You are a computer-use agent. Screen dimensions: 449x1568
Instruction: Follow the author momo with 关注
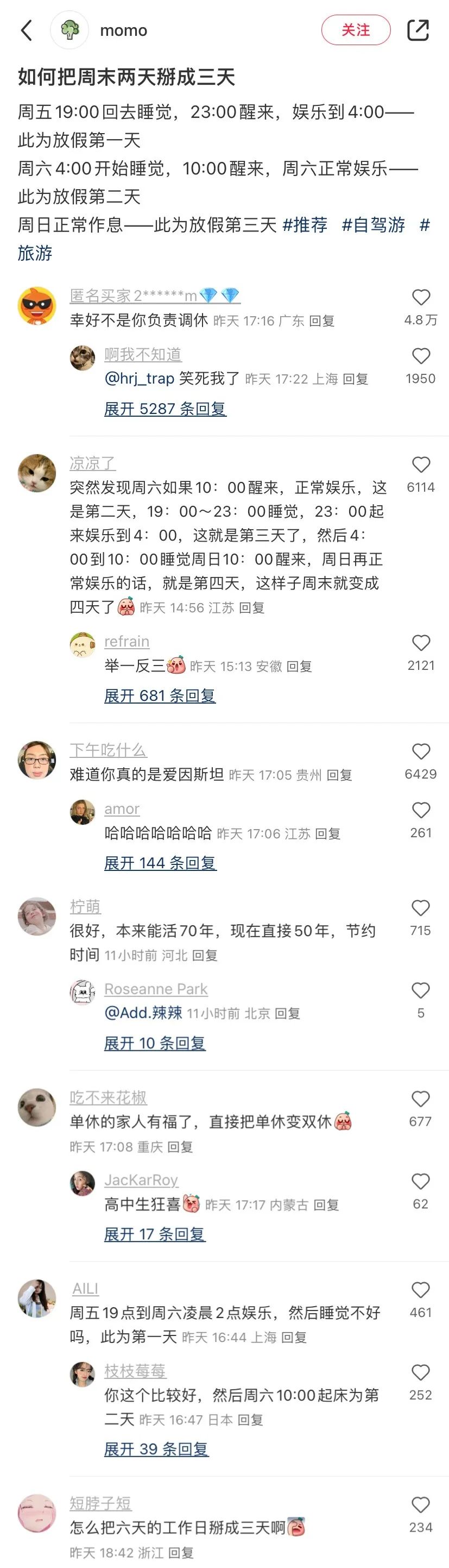(x=355, y=30)
